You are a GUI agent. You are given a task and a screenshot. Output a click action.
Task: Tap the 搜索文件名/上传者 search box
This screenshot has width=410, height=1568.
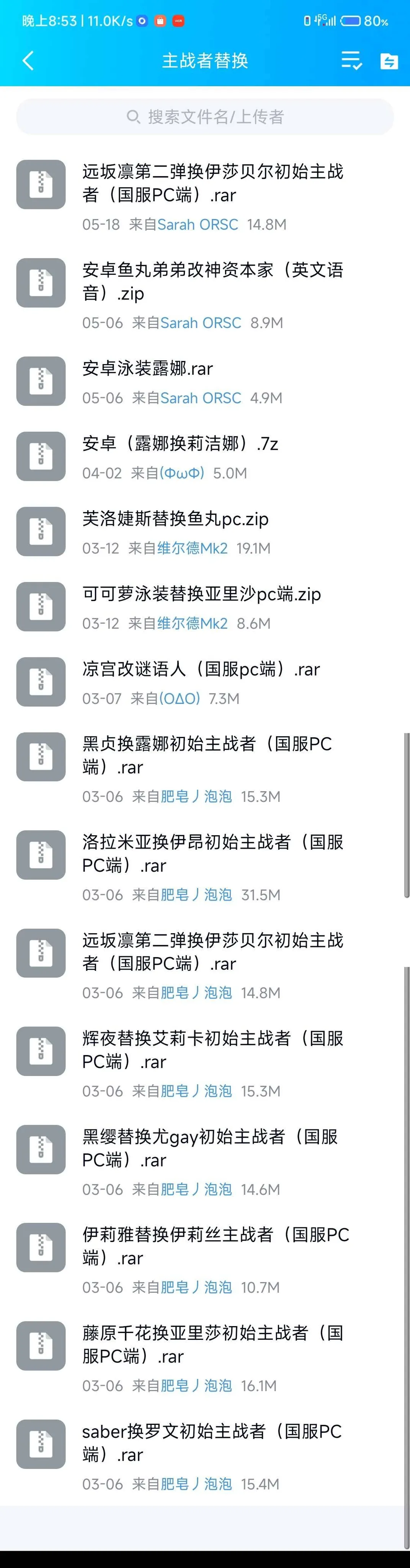(205, 116)
